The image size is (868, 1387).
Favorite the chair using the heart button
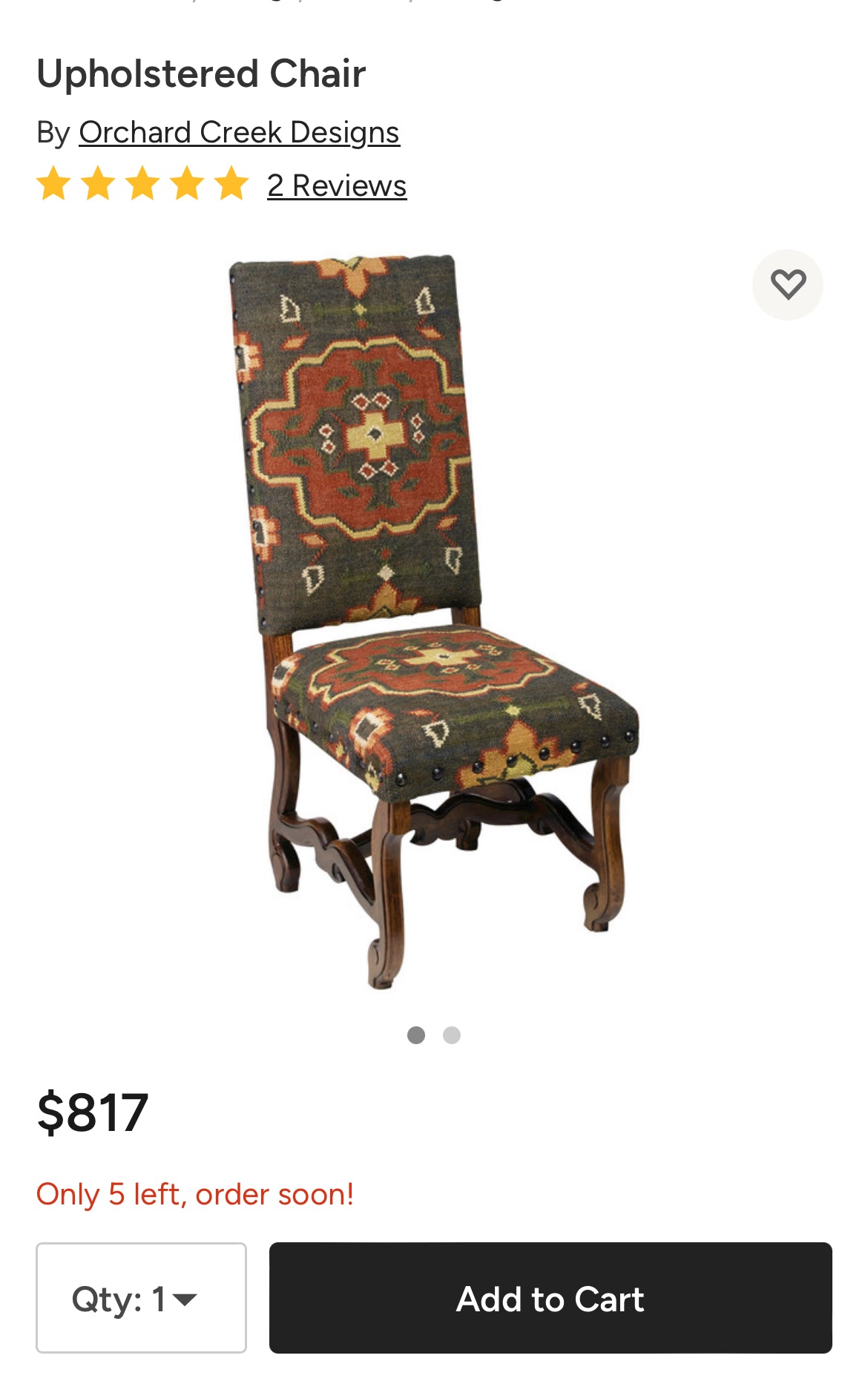pyautogui.click(x=788, y=283)
